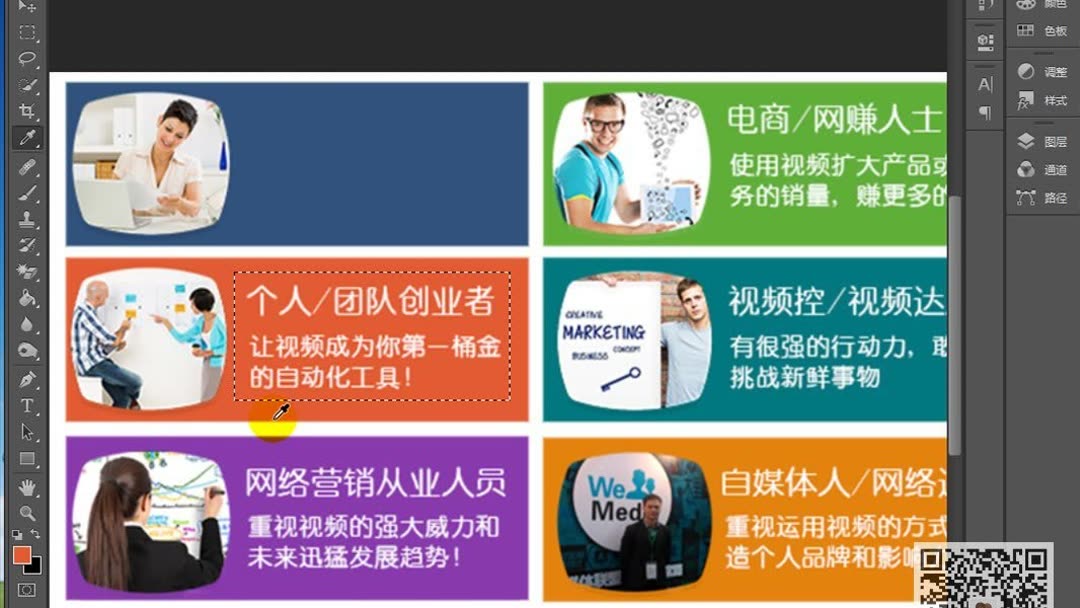This screenshot has width=1080, height=608.
Task: Open the paragraph panel icon
Action: point(985,112)
